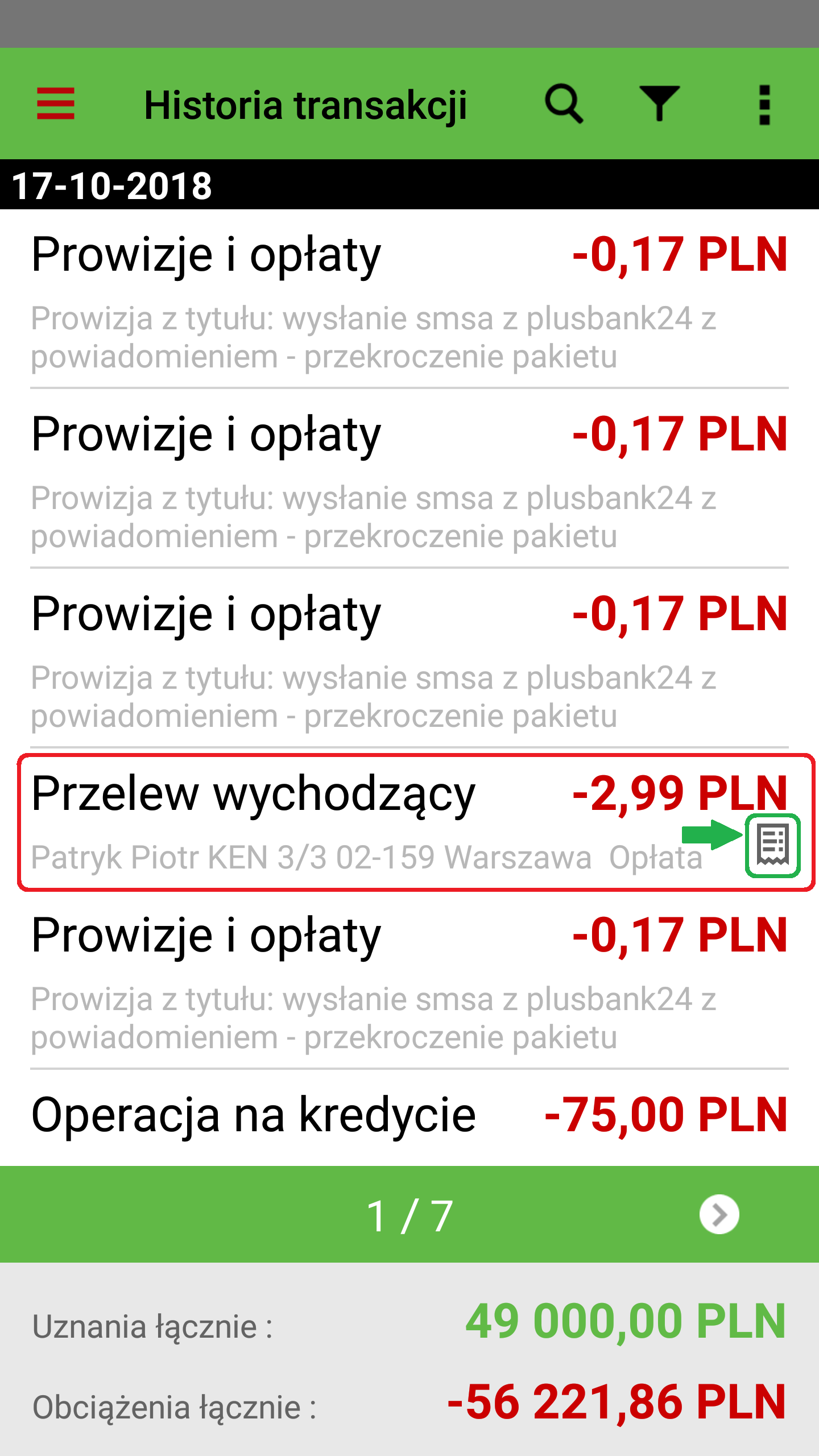Open the Operacja na kredycie -75,00 PLN entry
Screen dimensions: 819x1456
coord(409,1115)
